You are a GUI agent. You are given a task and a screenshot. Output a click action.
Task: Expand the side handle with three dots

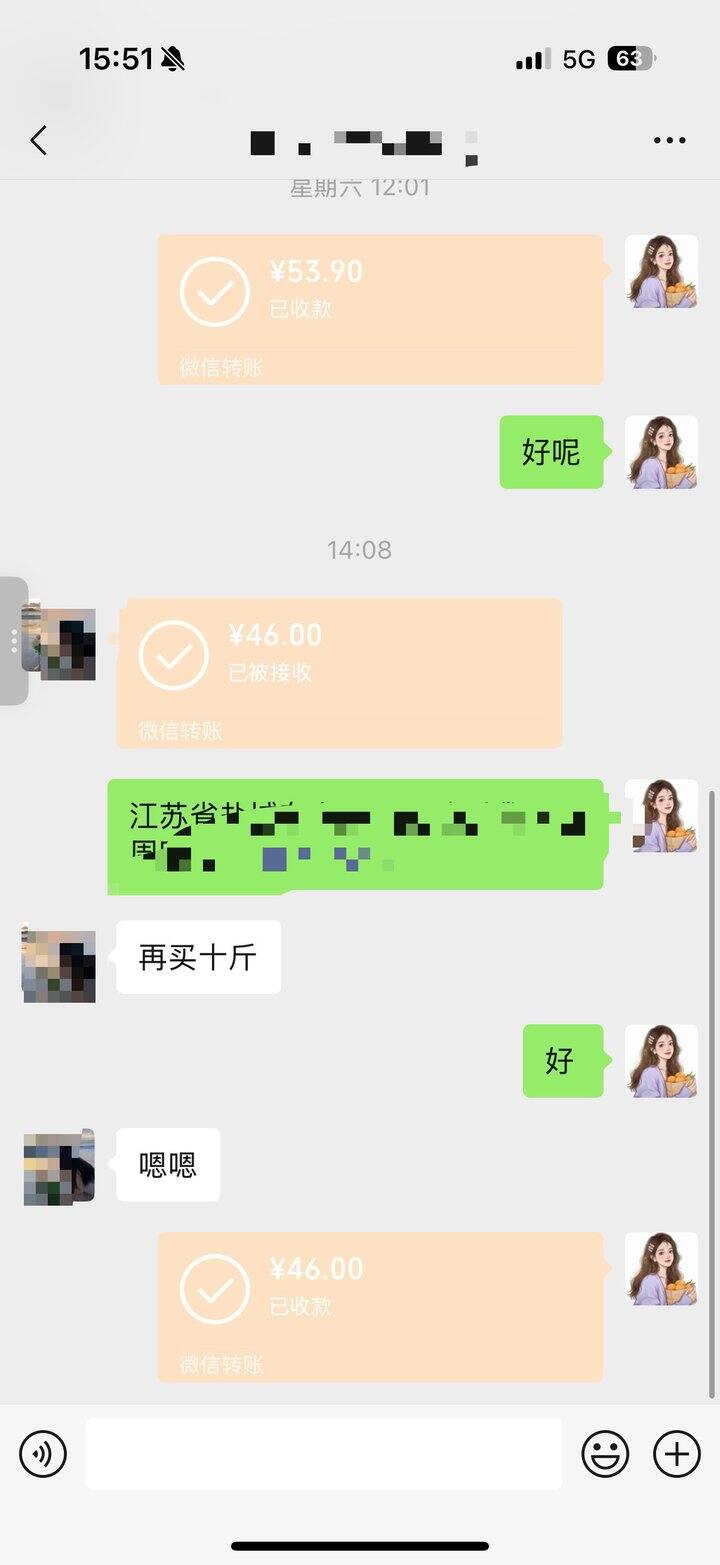point(13,641)
